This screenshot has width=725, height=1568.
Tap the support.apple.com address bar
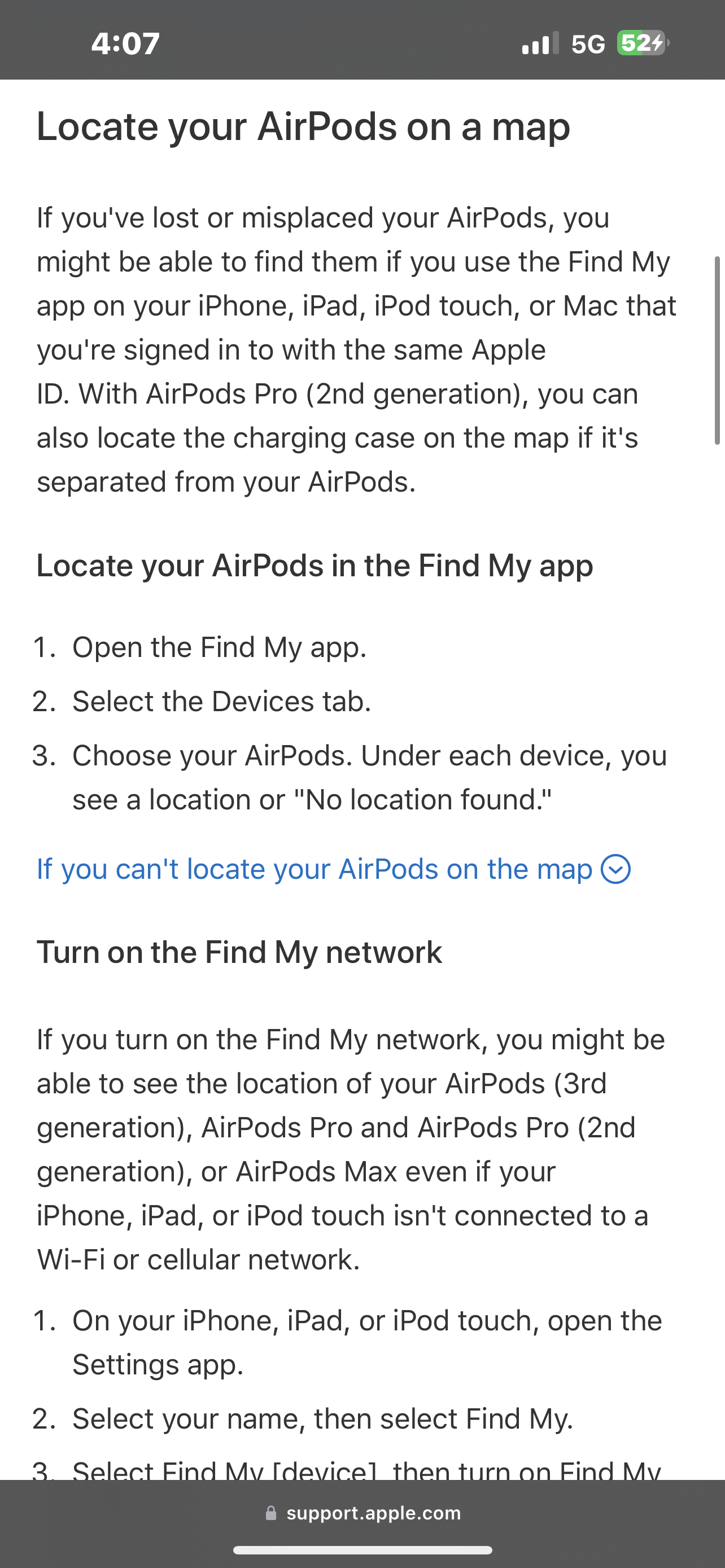pyautogui.click(x=364, y=1513)
